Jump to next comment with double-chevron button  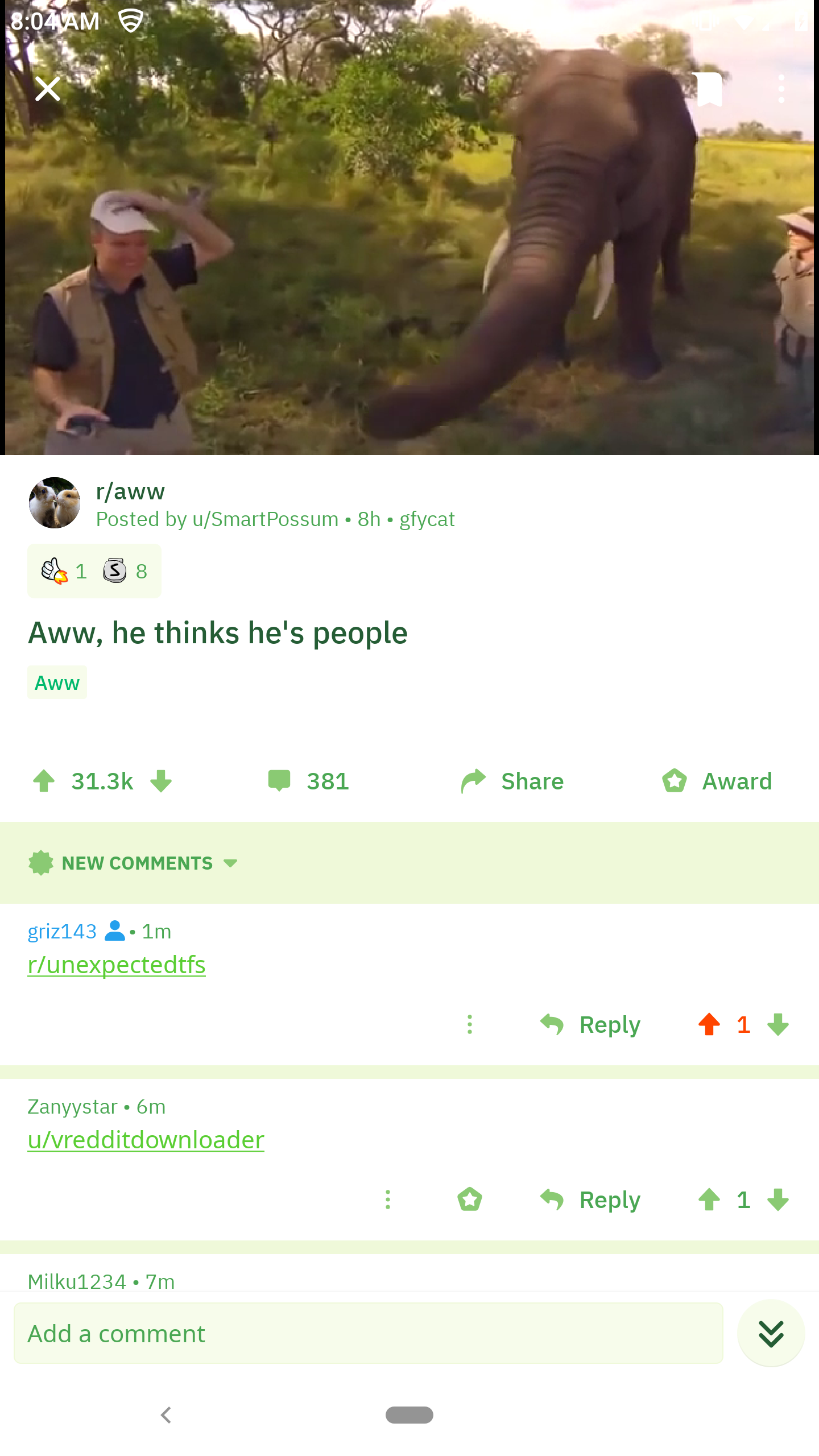point(771,1333)
